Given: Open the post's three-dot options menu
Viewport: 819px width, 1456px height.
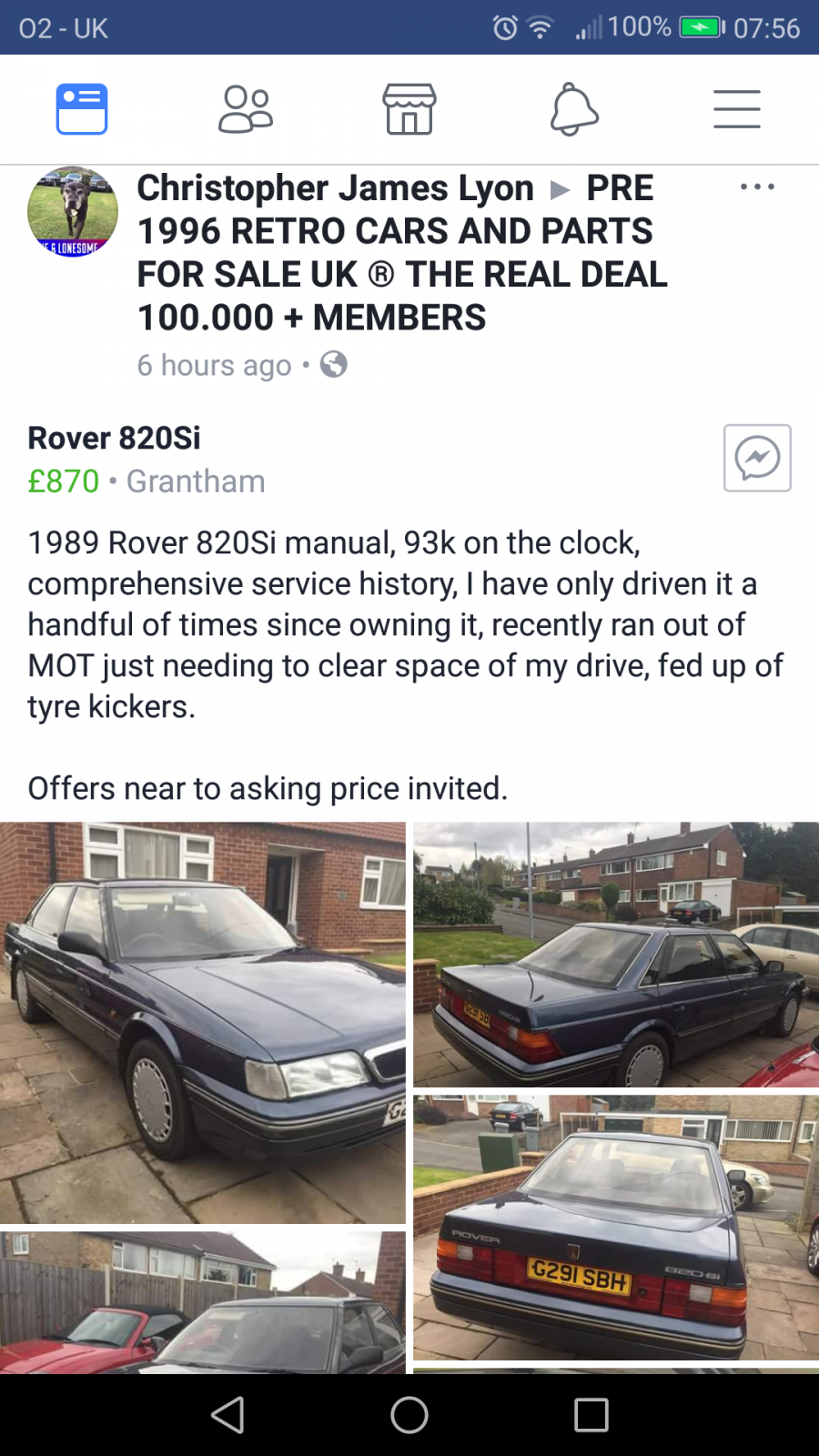Looking at the screenshot, I should [757, 187].
